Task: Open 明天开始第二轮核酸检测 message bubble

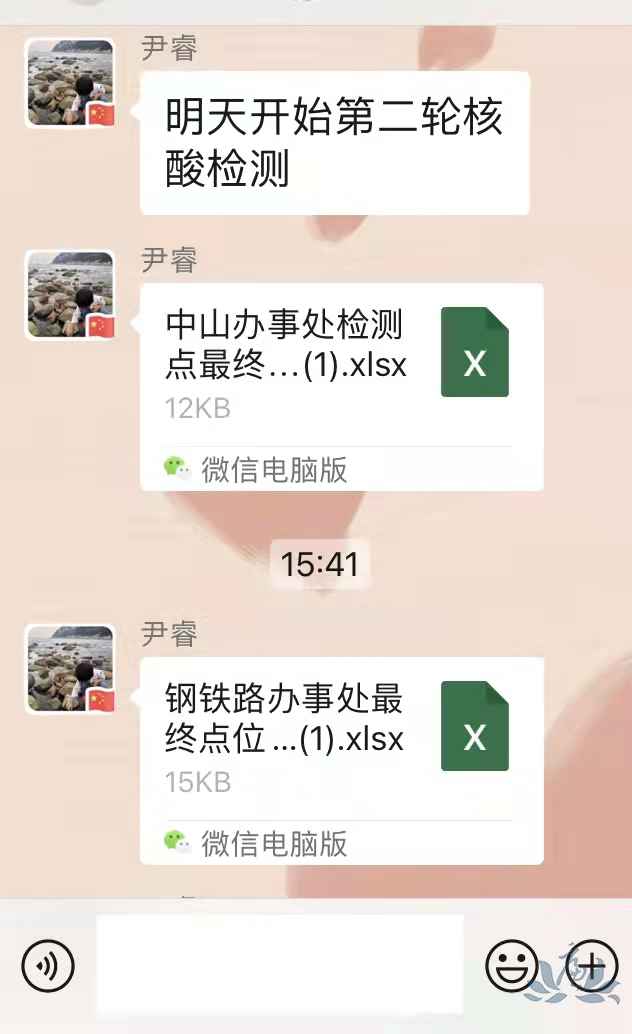Action: 334,143
